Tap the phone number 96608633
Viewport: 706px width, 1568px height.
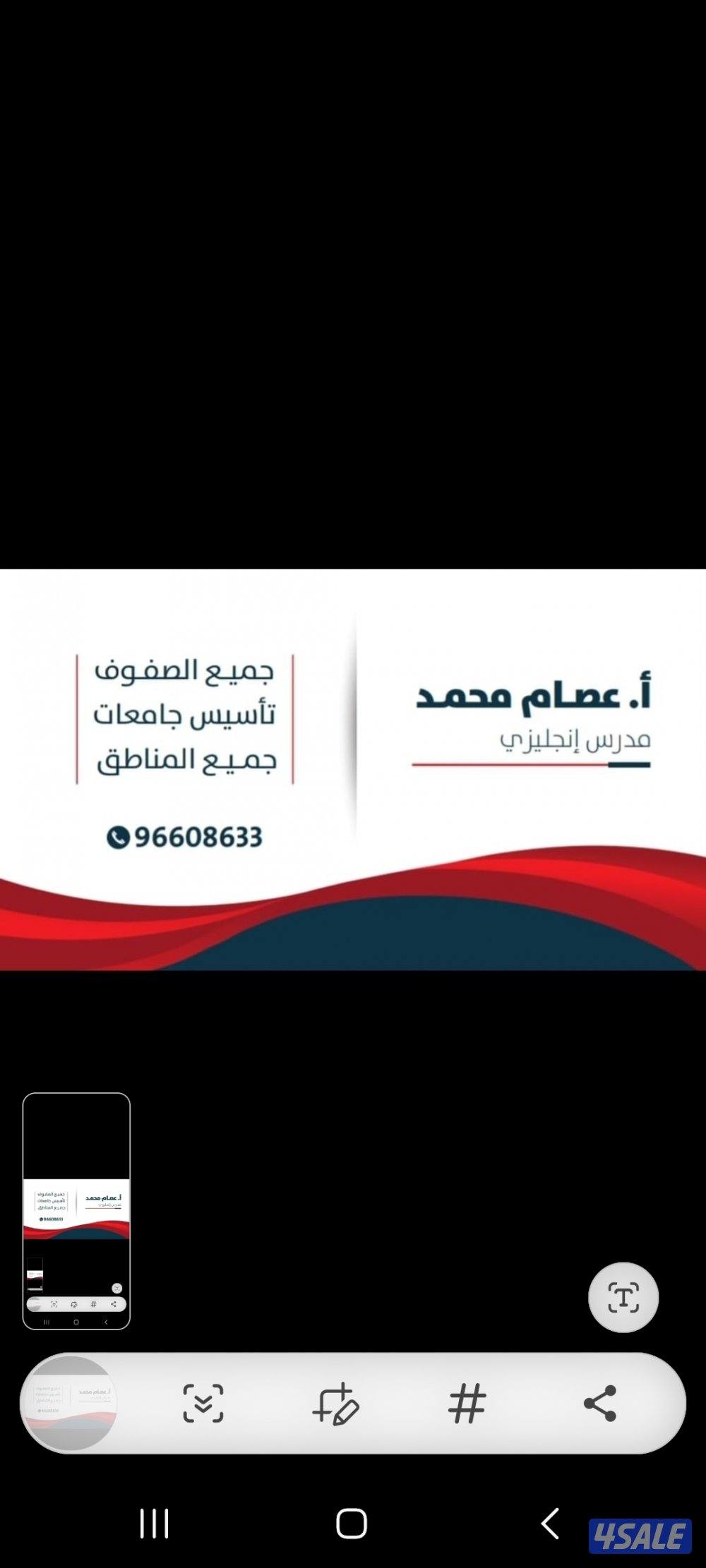tap(201, 836)
